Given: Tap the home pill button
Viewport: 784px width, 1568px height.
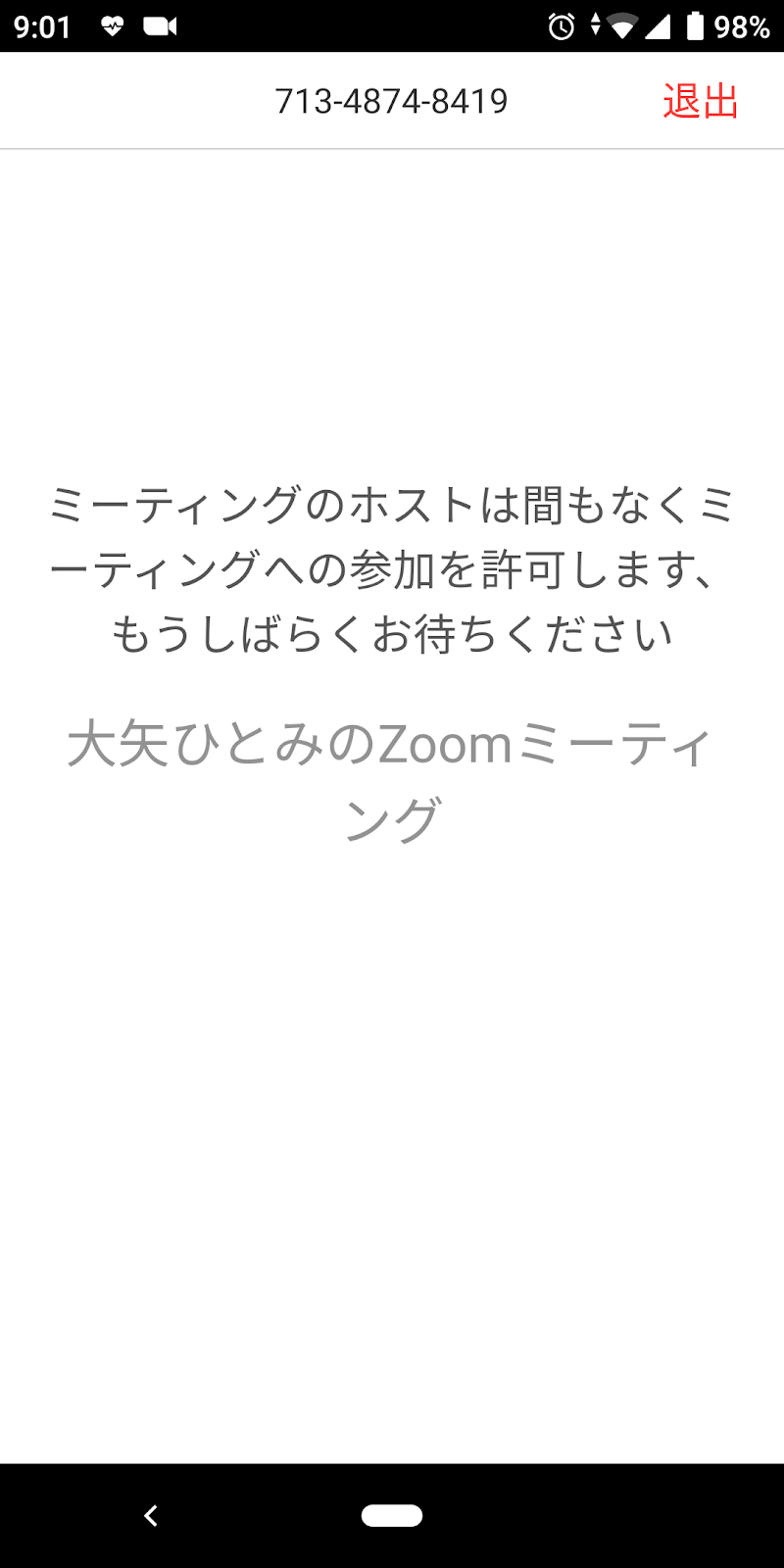Looking at the screenshot, I should tap(392, 1515).
